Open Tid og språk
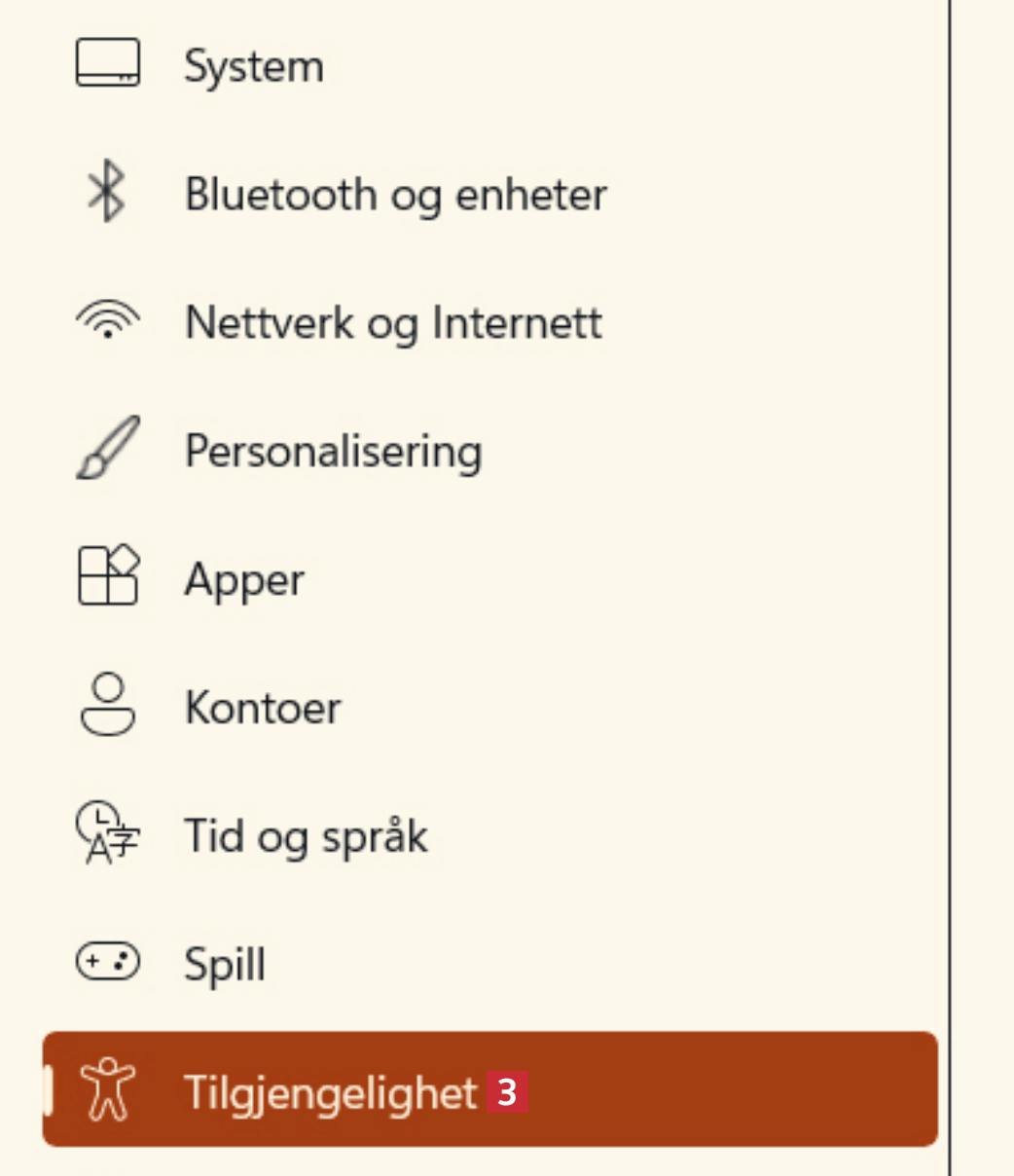This screenshot has width=1014, height=1176. coord(306,836)
